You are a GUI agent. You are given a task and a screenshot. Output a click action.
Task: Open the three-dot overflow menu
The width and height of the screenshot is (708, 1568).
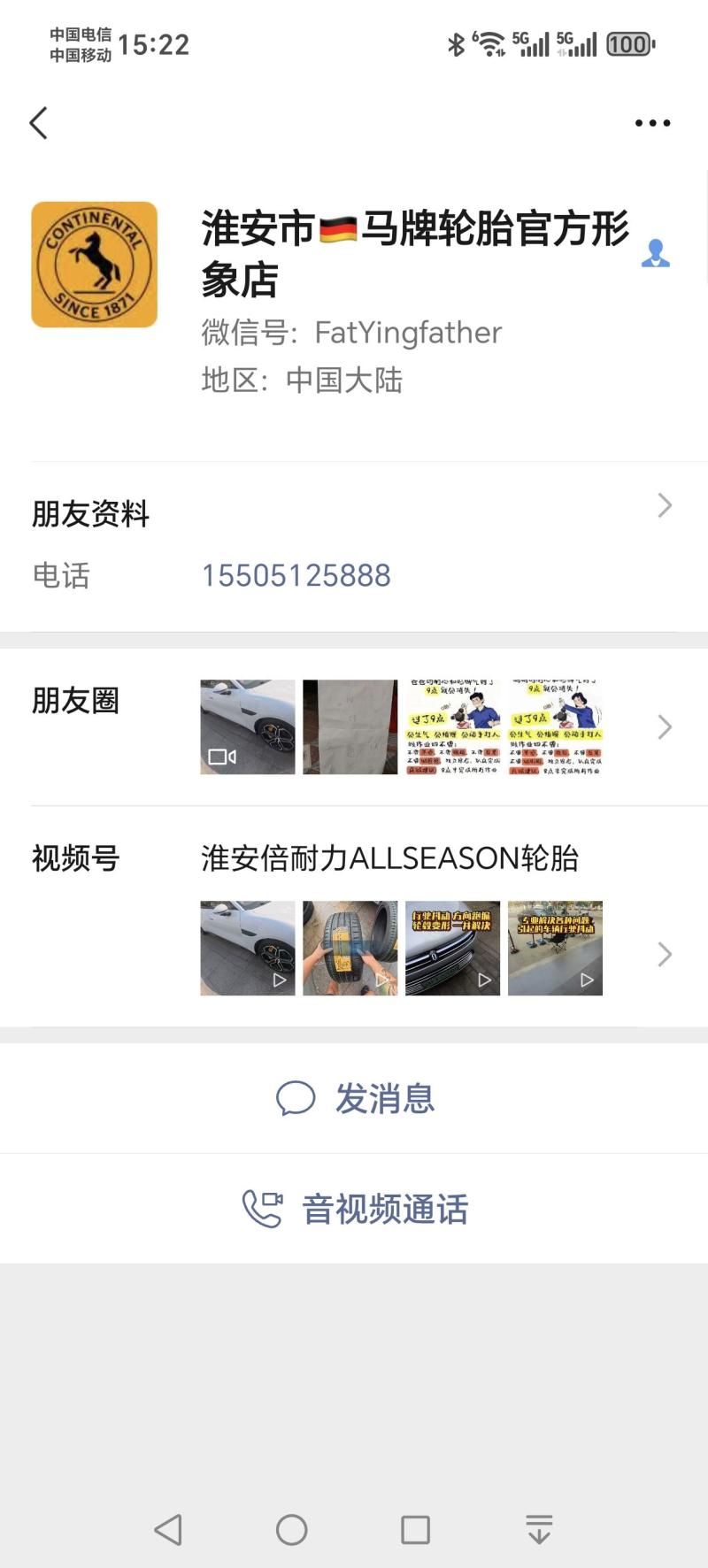pos(652,123)
